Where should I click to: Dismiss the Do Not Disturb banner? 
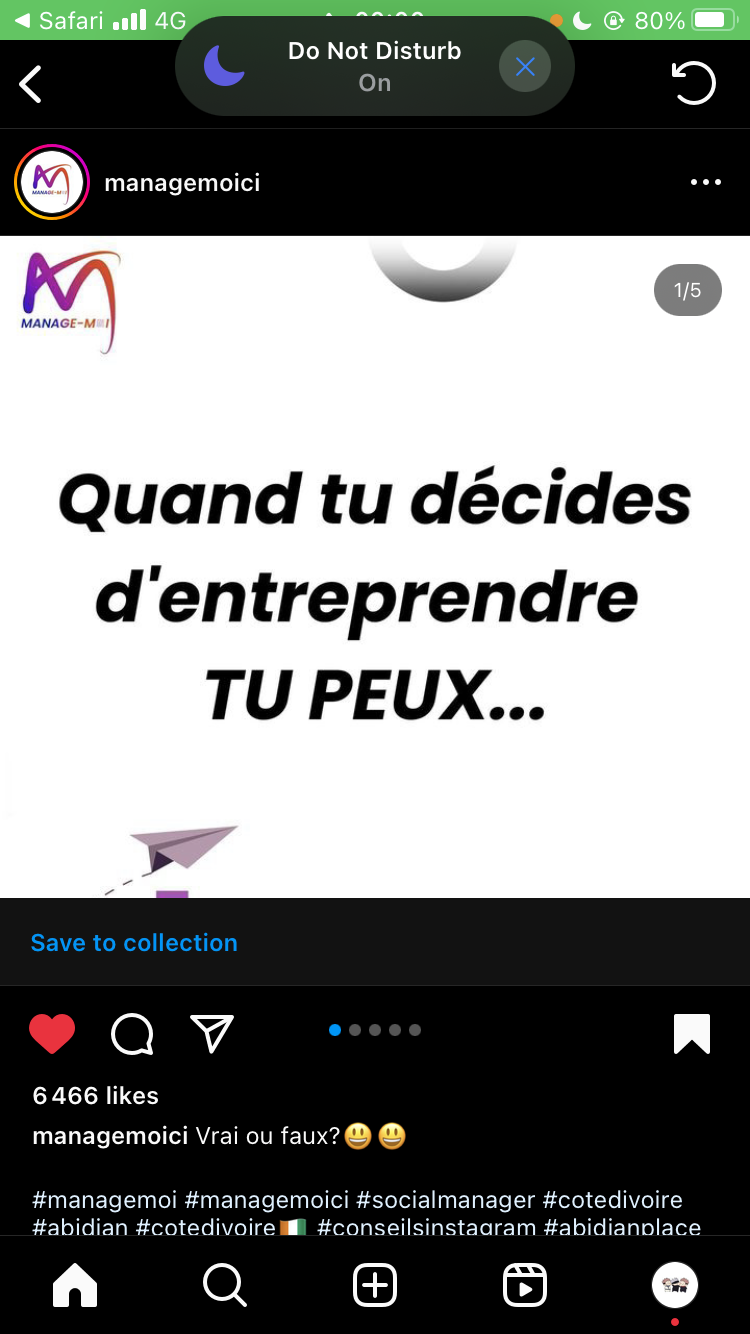coord(525,67)
